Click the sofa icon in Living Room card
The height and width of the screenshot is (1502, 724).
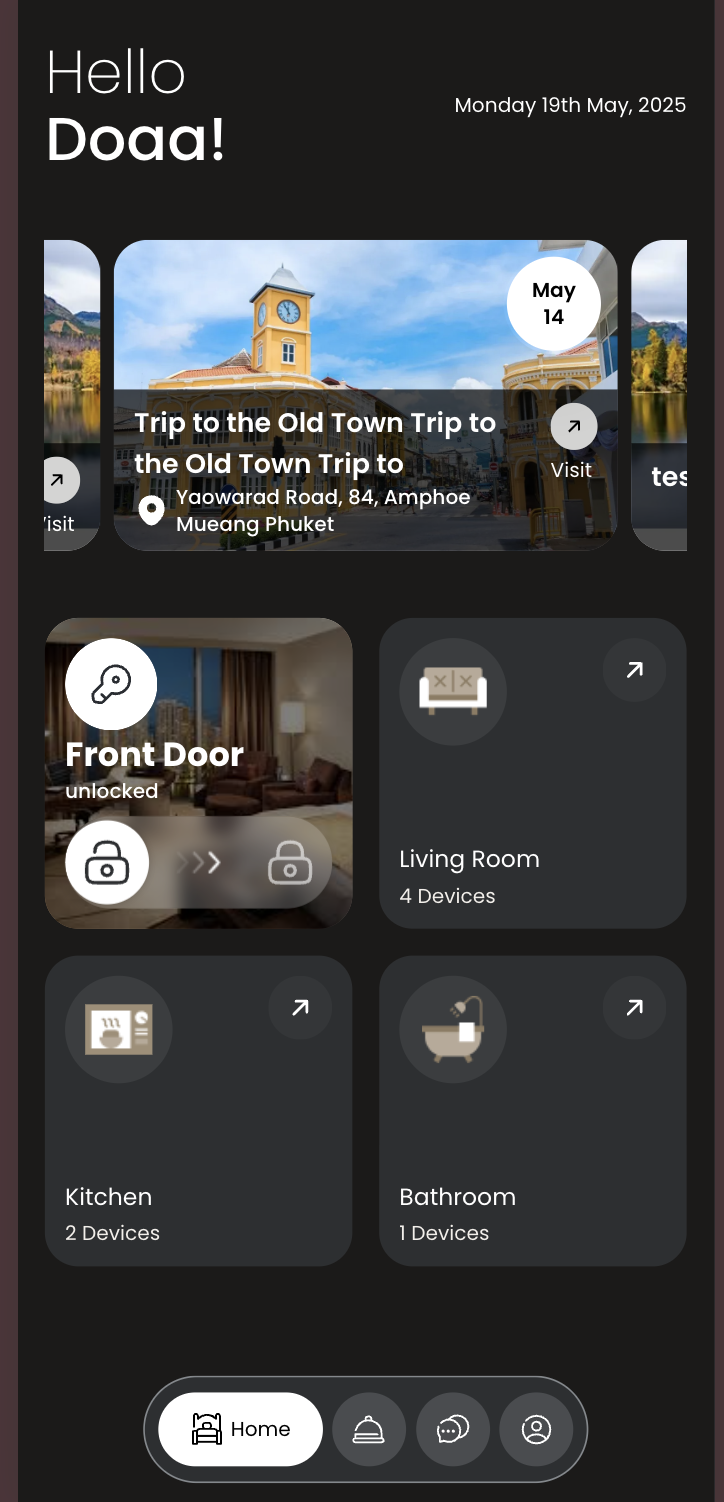pyautogui.click(x=453, y=691)
